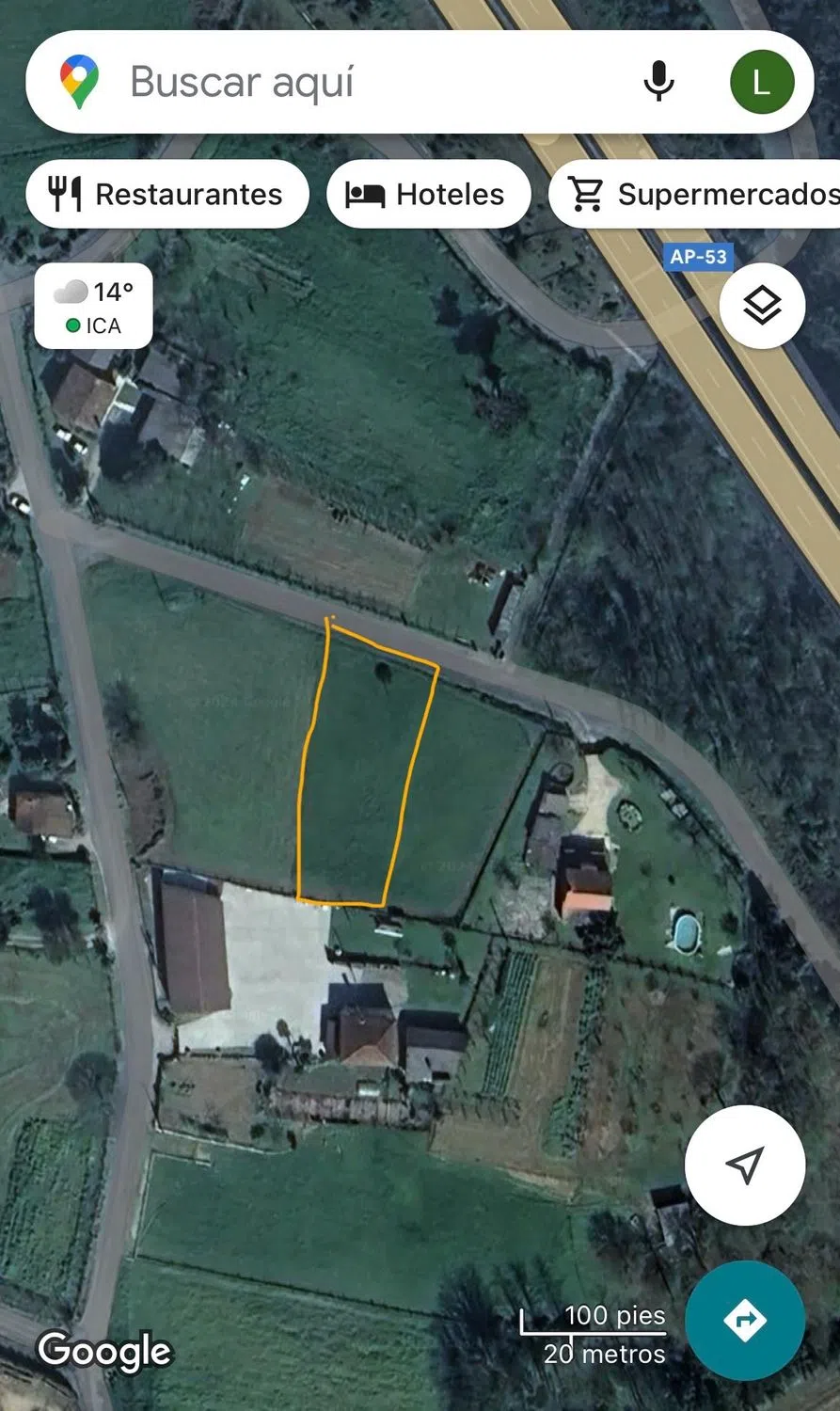Open the weather and air quality widget
This screenshot has height=1411, width=840.
[93, 307]
